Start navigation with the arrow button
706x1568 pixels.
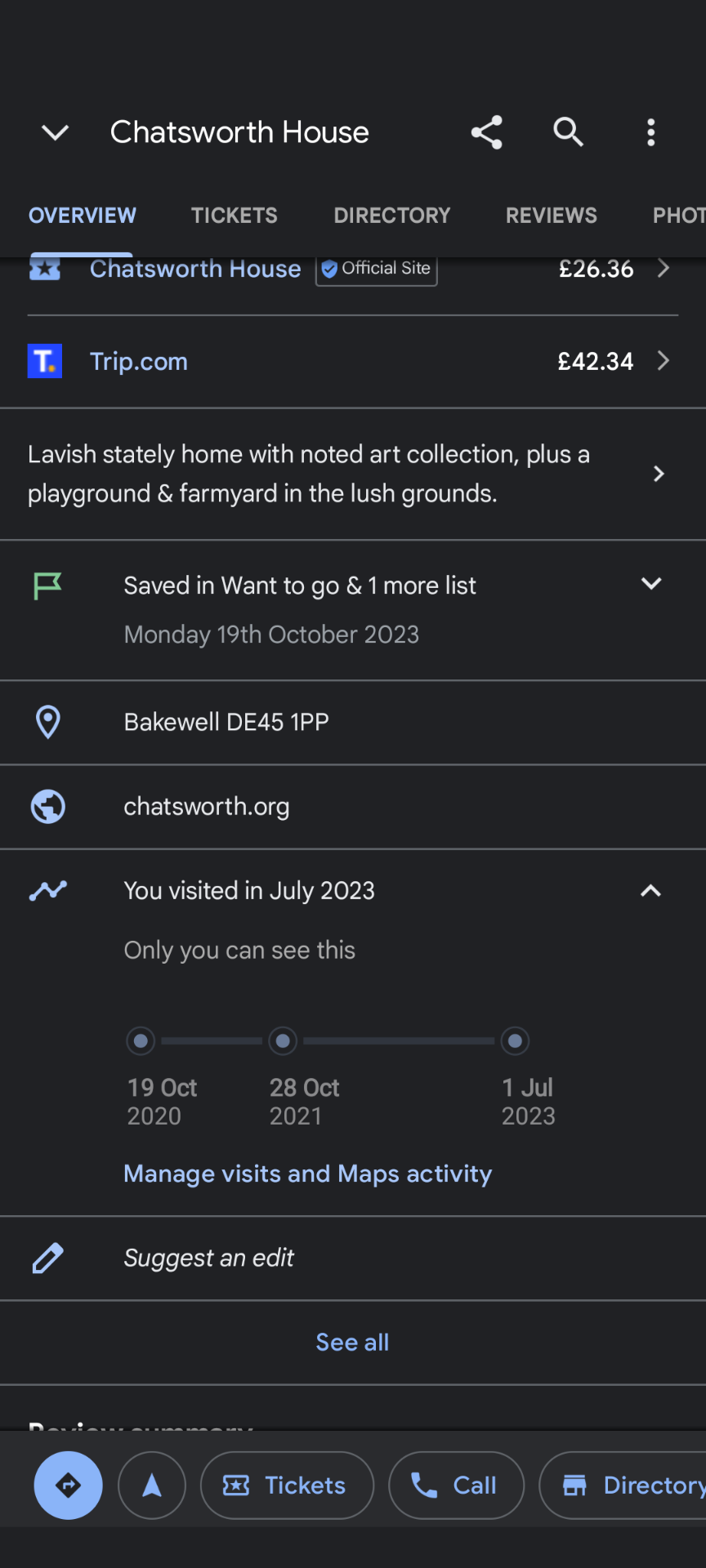point(152,1485)
